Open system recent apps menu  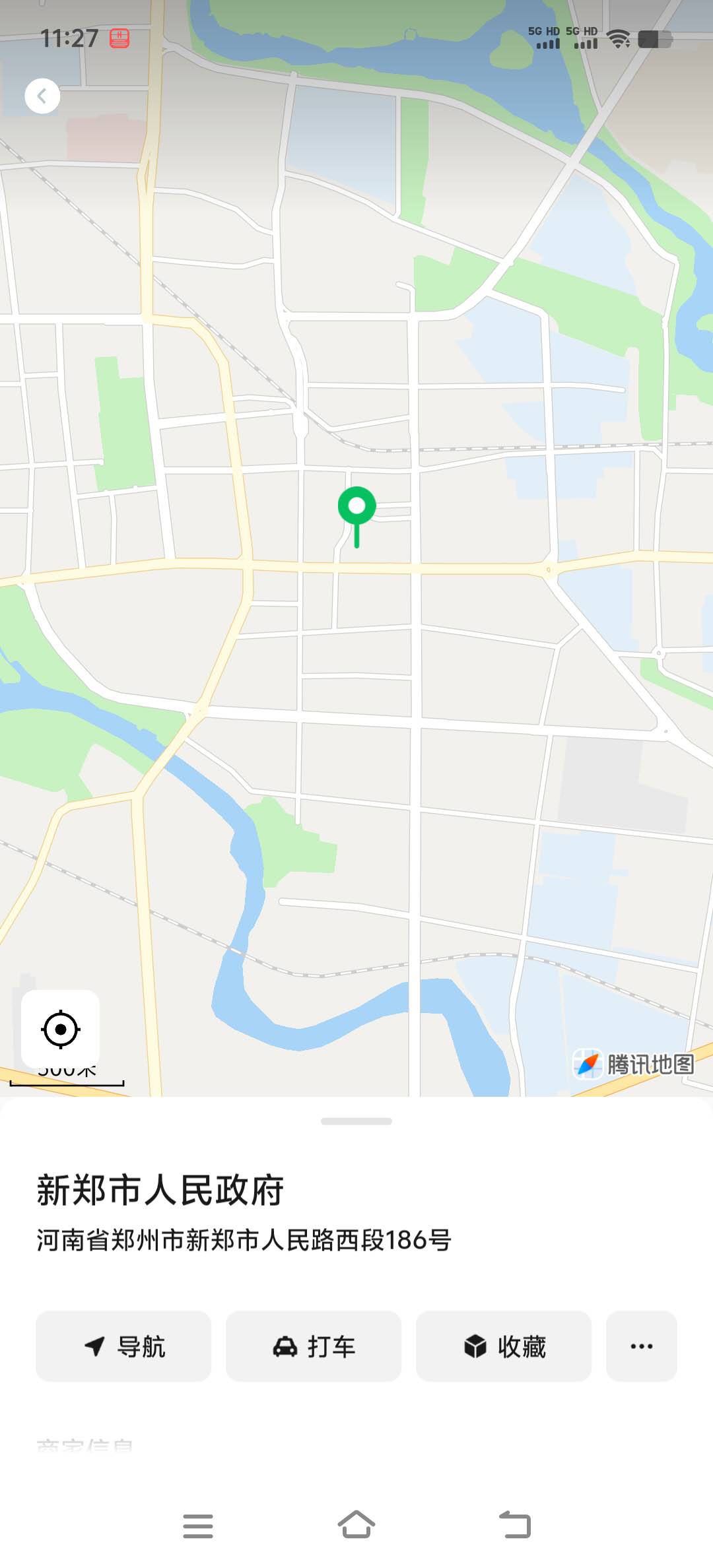pos(198,1526)
